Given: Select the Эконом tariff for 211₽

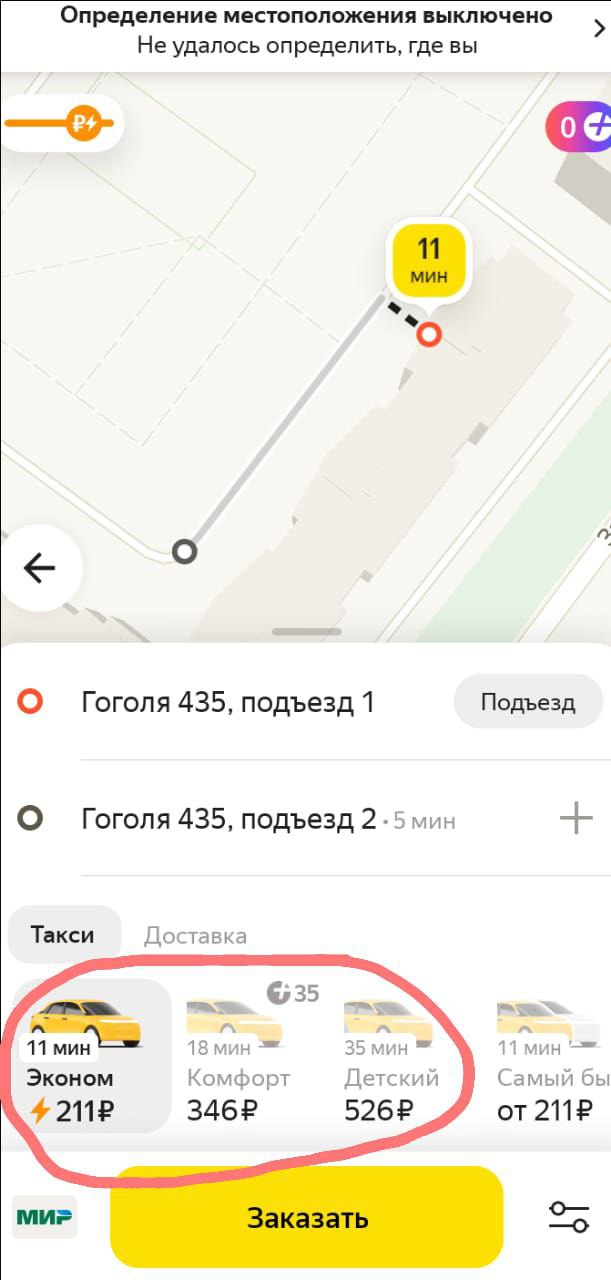Looking at the screenshot, I should click(90, 1055).
